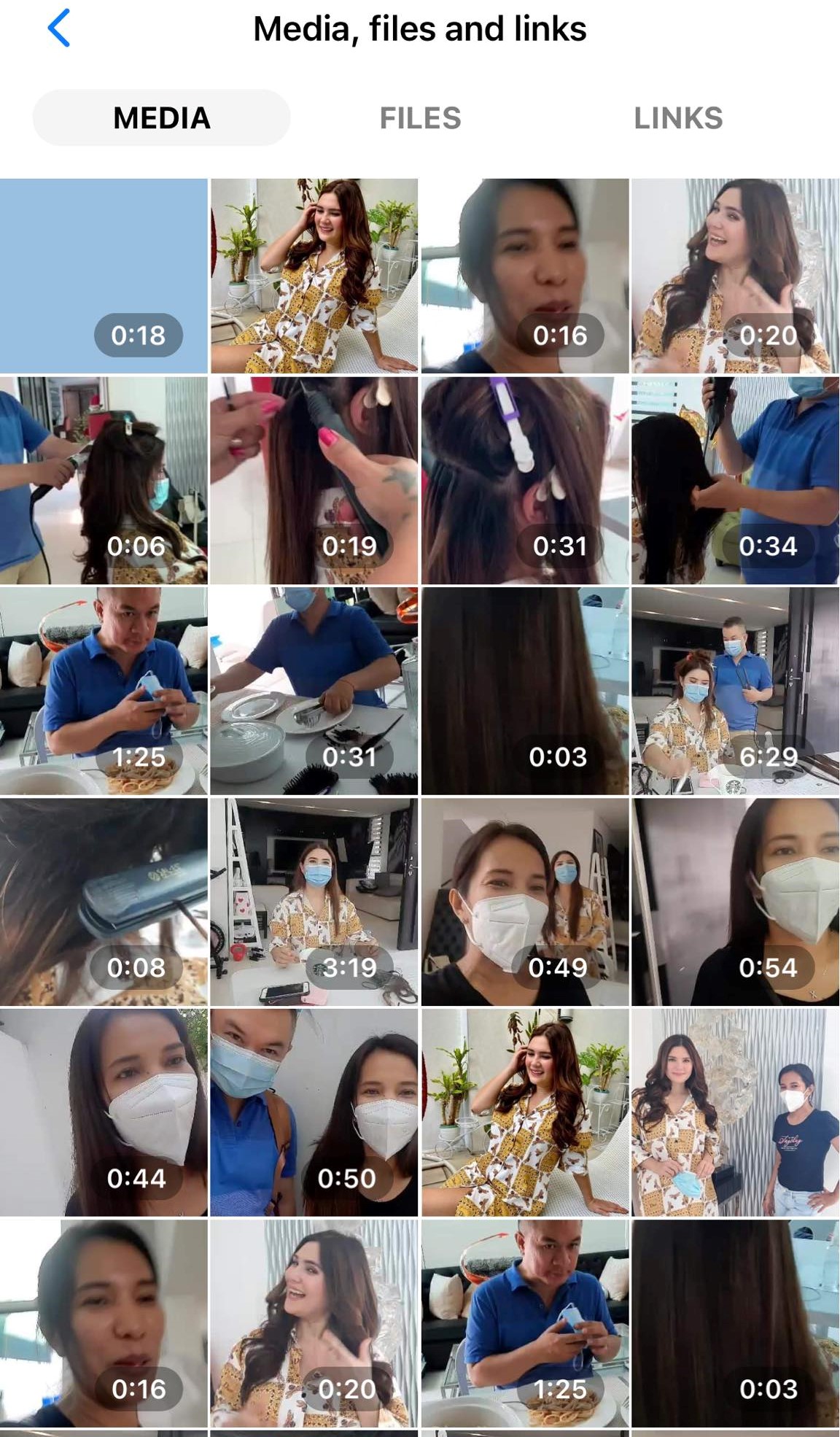Switch to the LINKS tab
The width and height of the screenshot is (840, 1437).
[677, 118]
